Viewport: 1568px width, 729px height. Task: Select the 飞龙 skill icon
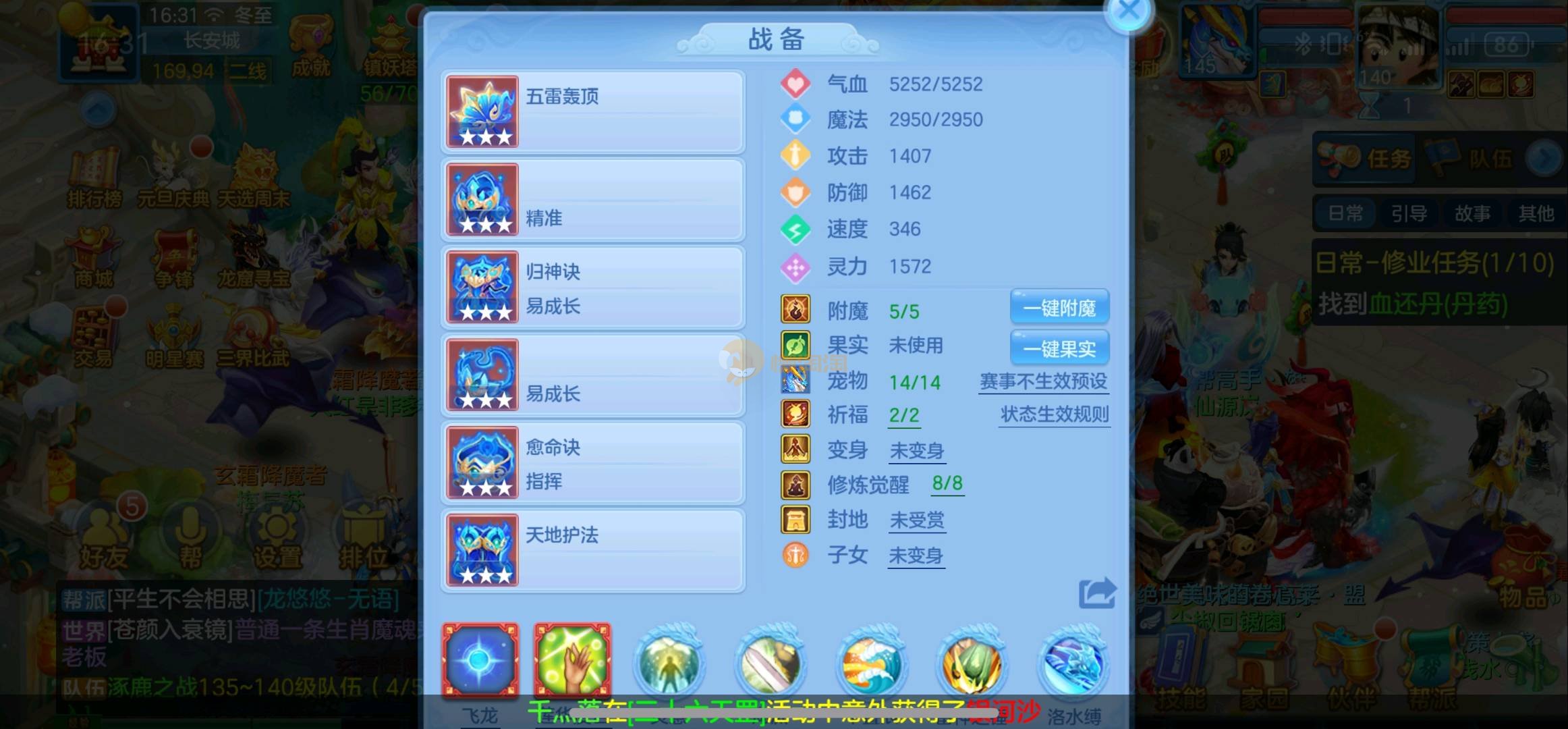480,661
